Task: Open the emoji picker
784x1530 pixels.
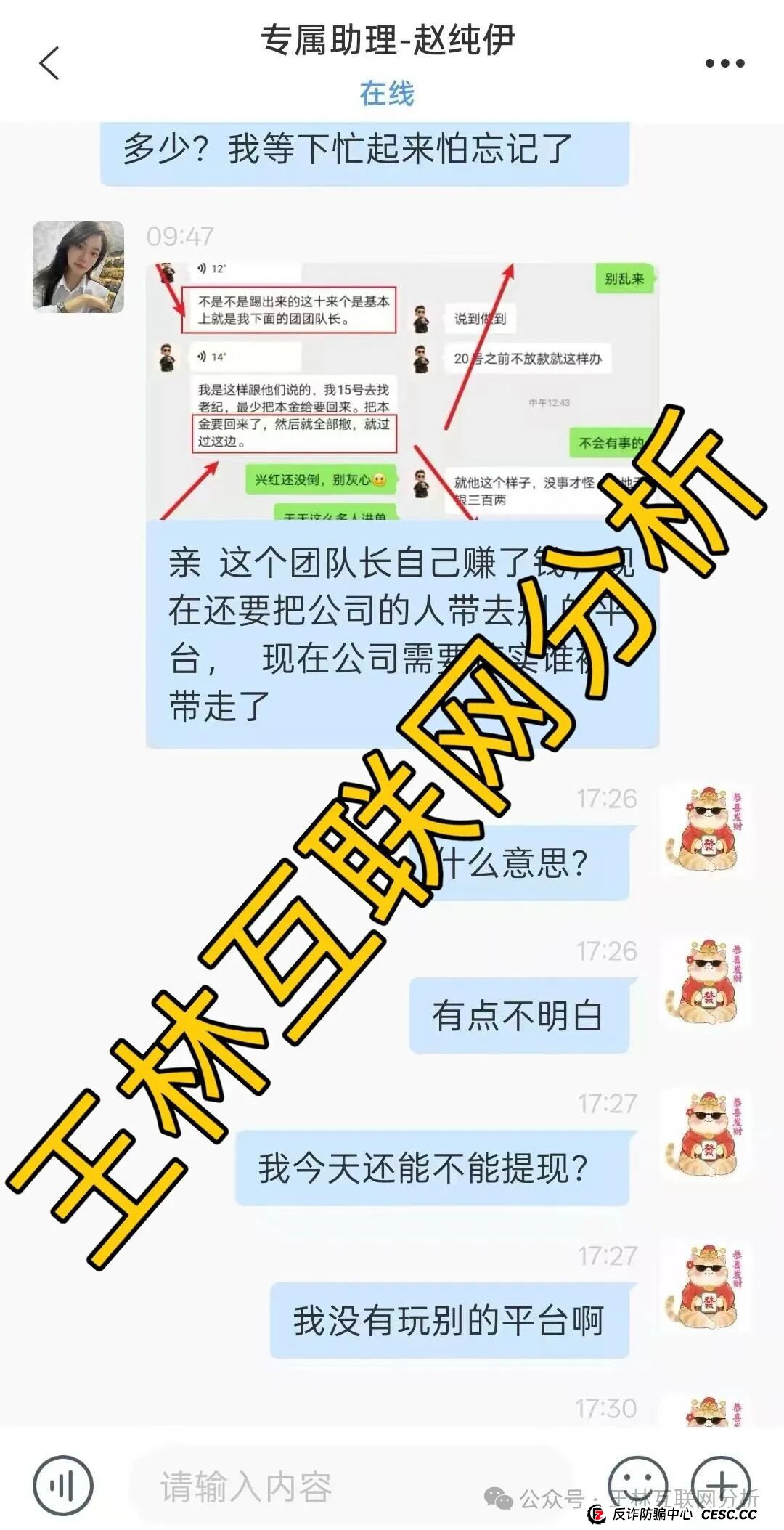Action: [637, 1483]
